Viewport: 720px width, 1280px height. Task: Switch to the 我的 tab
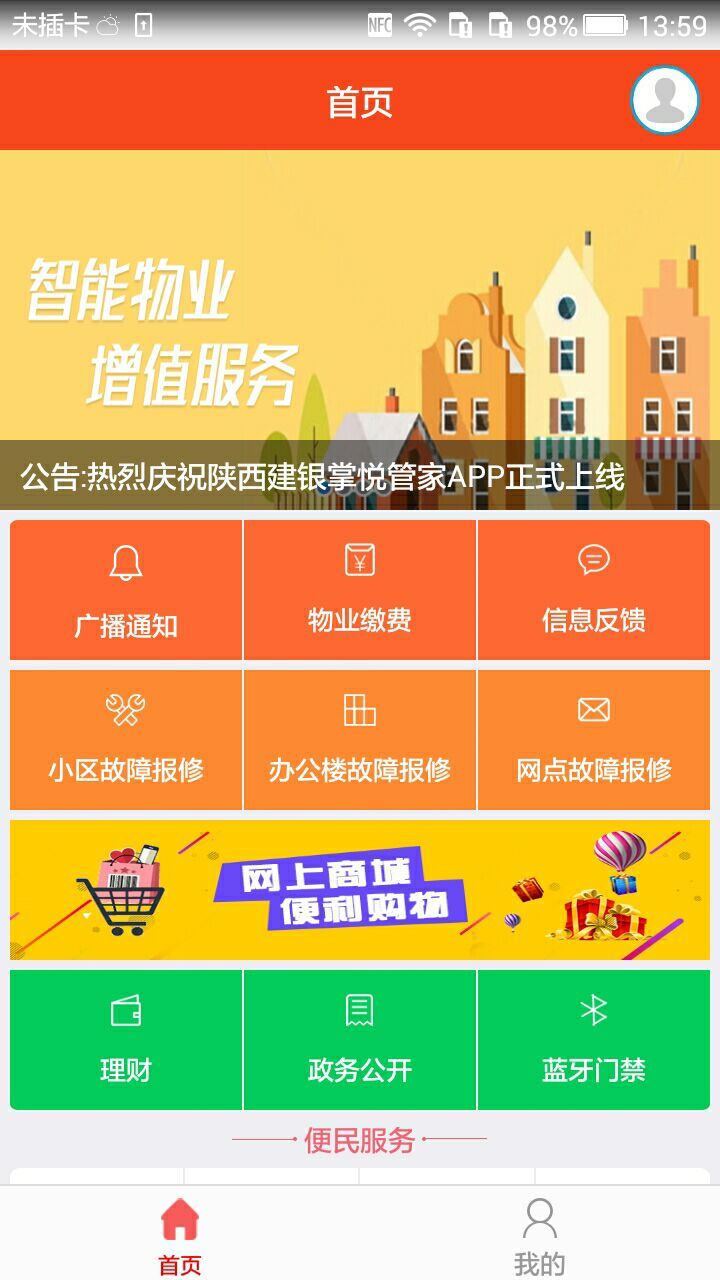[540, 1235]
